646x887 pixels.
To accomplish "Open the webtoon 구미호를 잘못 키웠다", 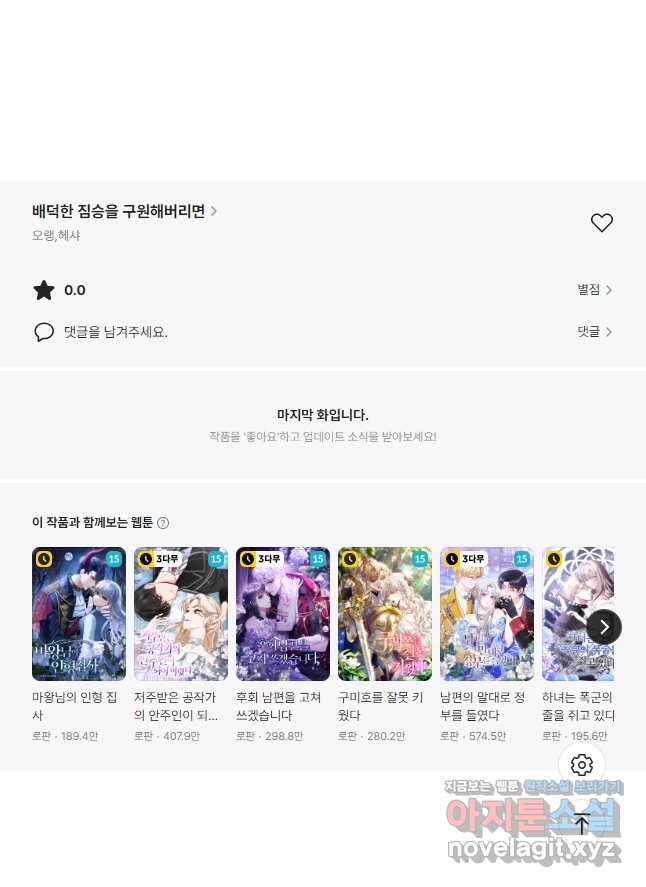I will [x=385, y=614].
